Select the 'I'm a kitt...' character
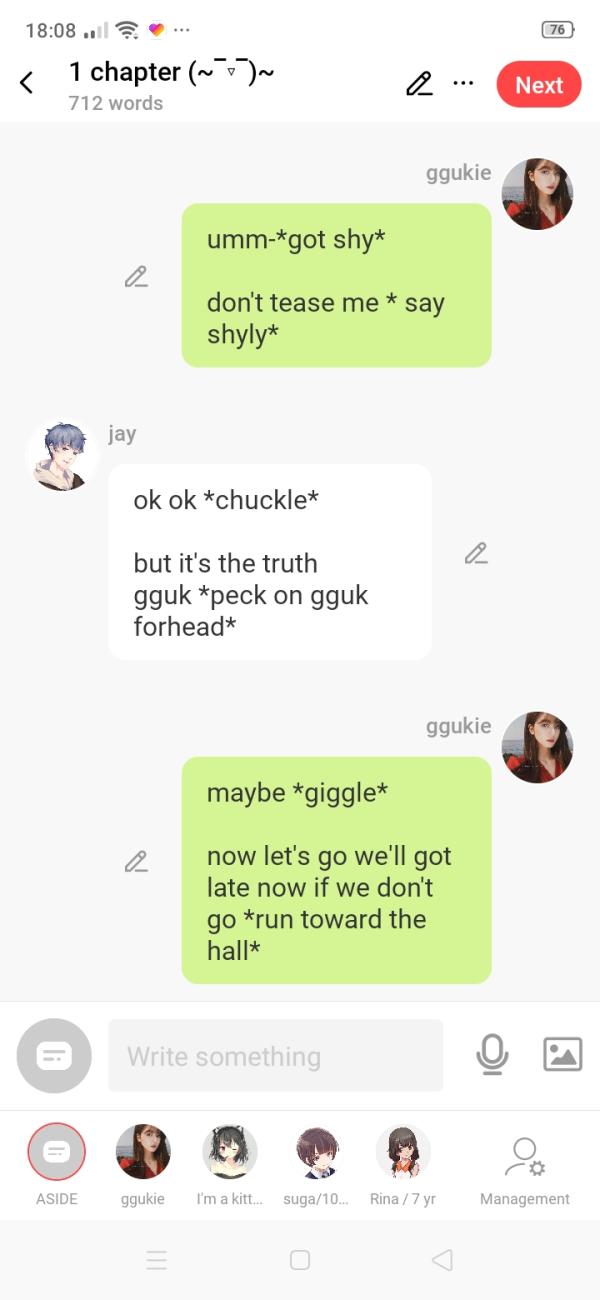The width and height of the screenshot is (600, 1300). click(x=230, y=1152)
